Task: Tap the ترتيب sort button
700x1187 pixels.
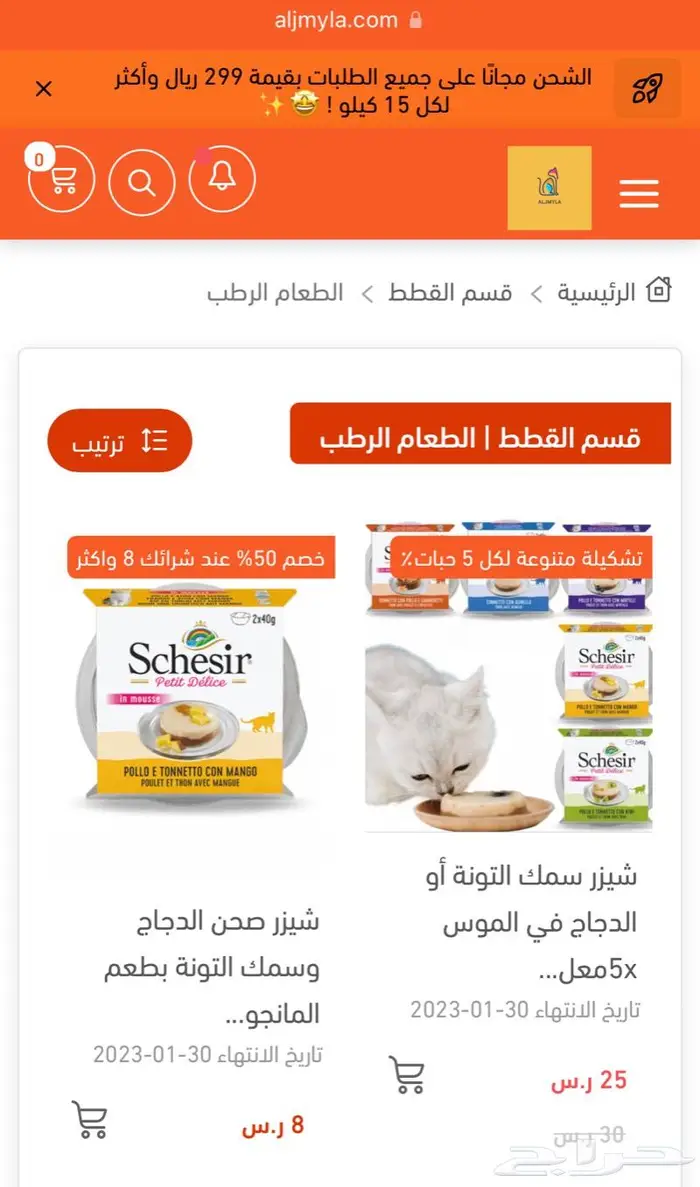Action: click(119, 441)
